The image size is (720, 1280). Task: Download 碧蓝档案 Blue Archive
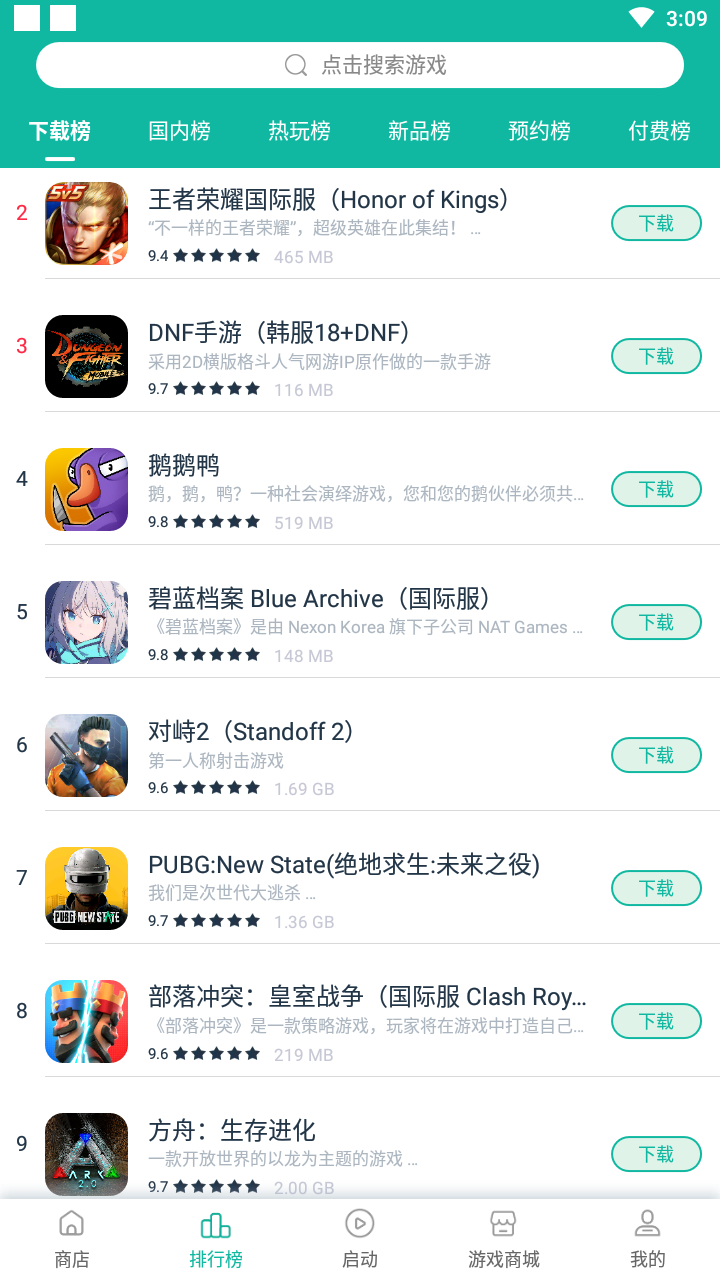656,622
